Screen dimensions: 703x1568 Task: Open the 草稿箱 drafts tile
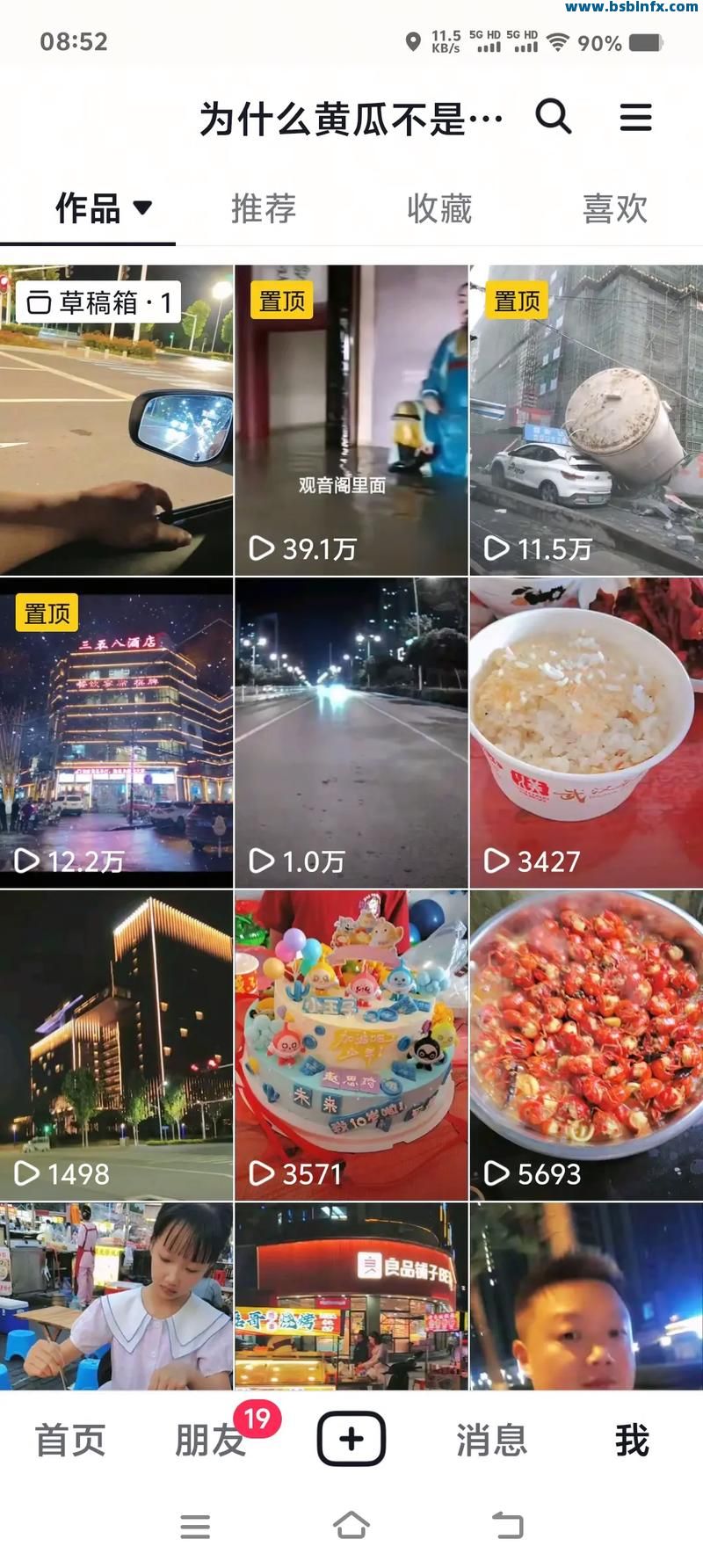click(116, 420)
